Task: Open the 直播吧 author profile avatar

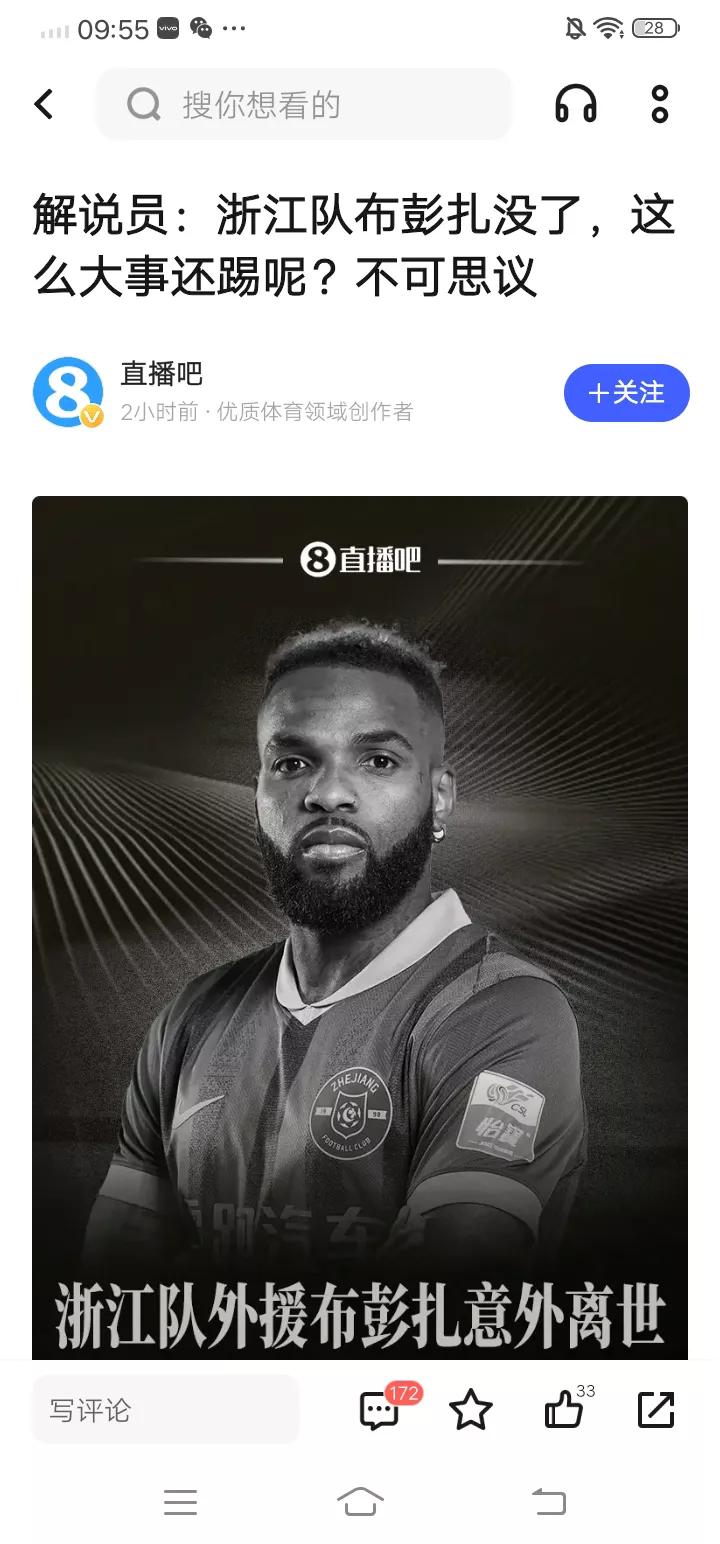Action: [x=68, y=392]
